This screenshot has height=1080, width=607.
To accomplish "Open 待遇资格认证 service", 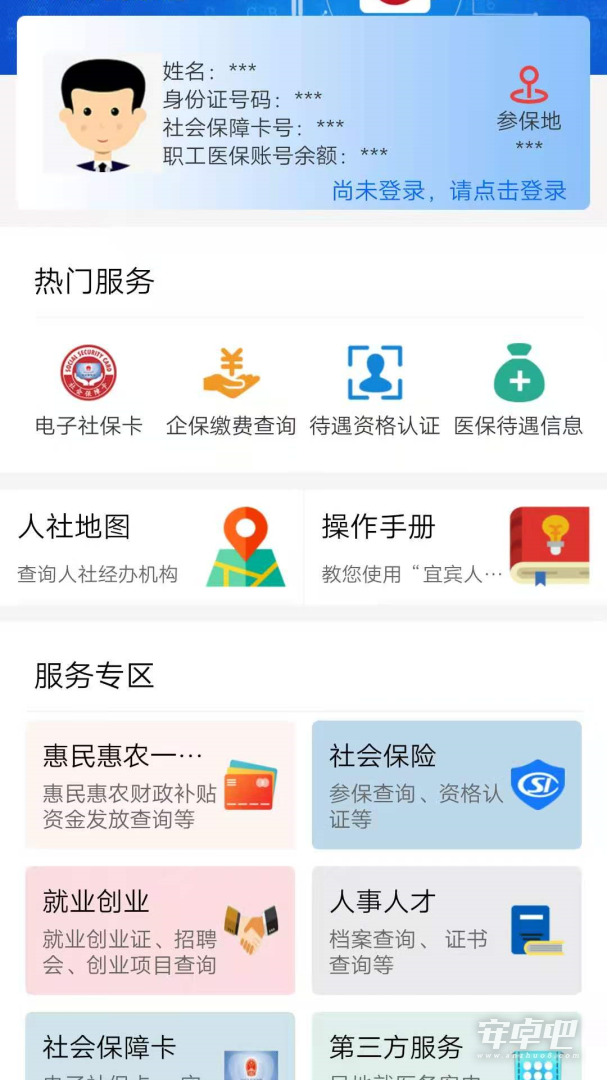I will pos(374,391).
